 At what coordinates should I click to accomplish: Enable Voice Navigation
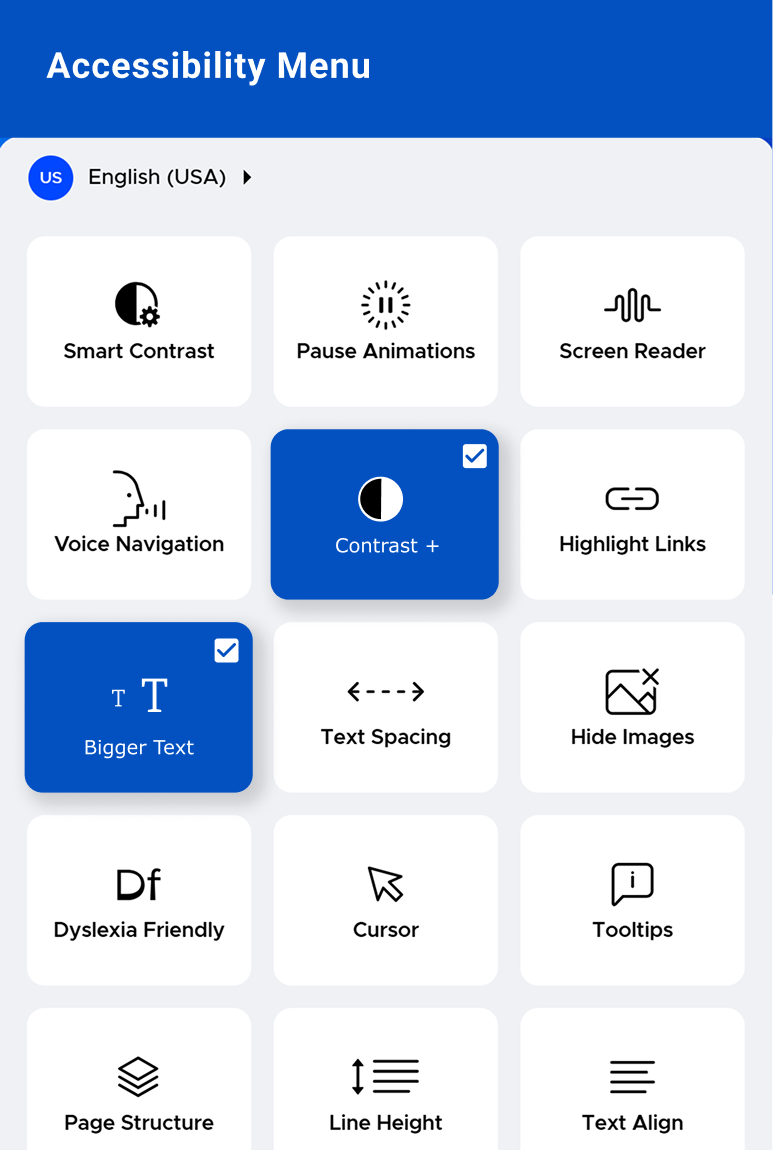139,515
